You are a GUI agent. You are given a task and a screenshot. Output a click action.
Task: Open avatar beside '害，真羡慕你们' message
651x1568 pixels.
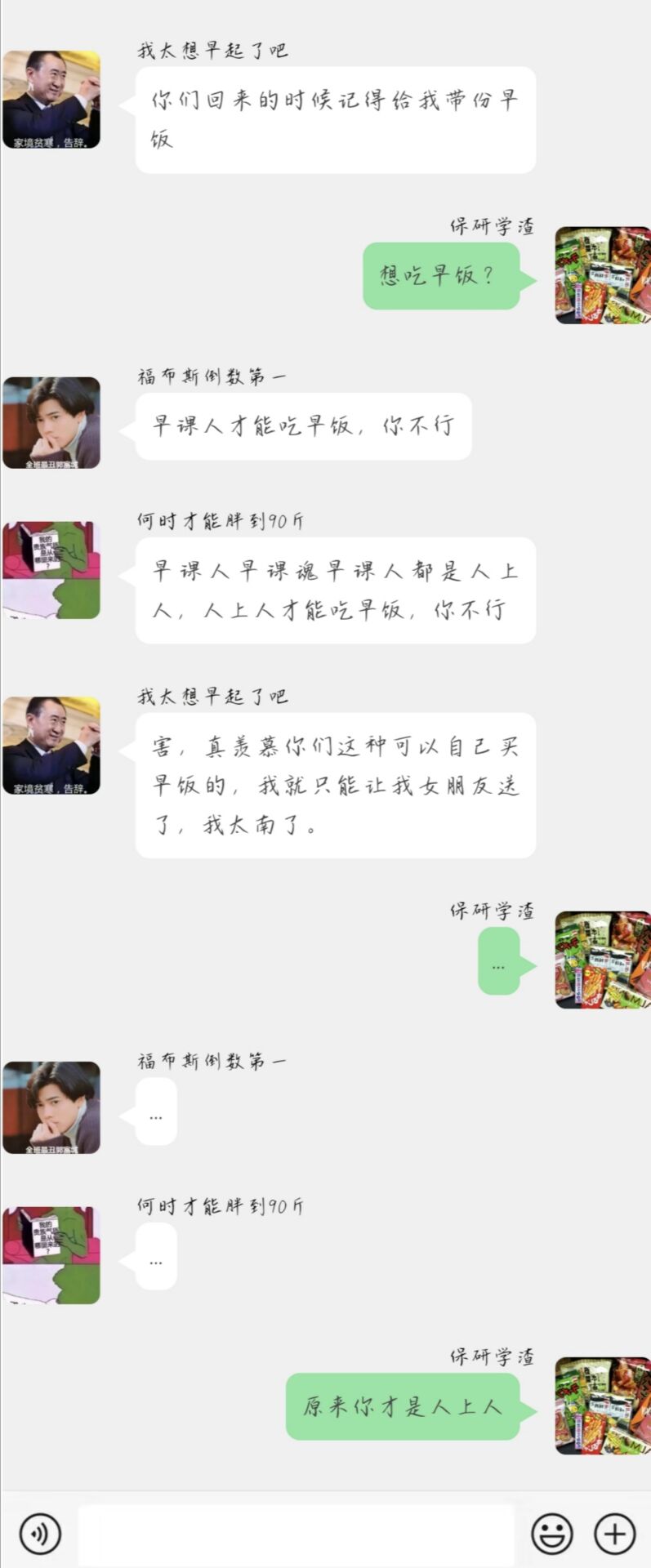tap(51, 746)
